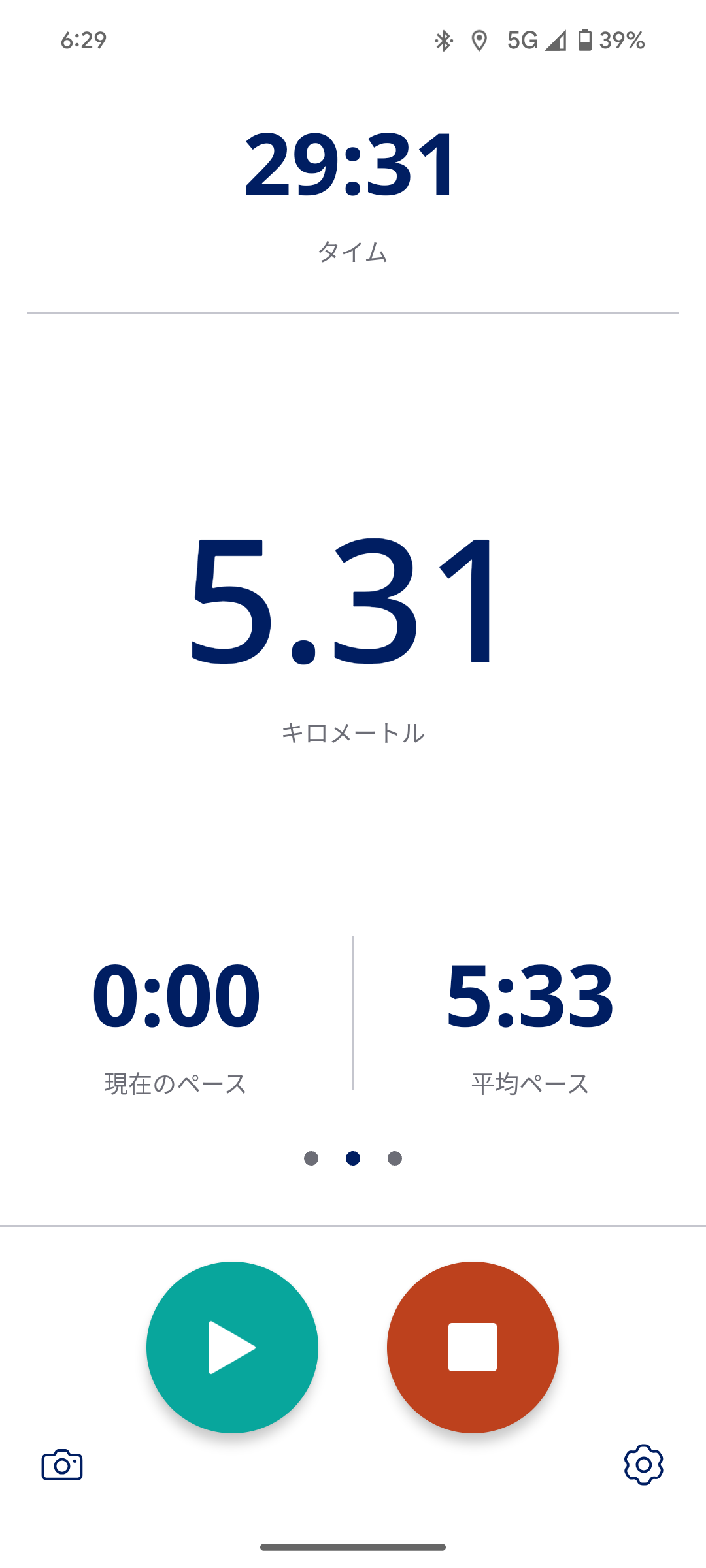Screen dimensions: 706x1568
Task: Open the camera to take a photo
Action: pos(62,1465)
